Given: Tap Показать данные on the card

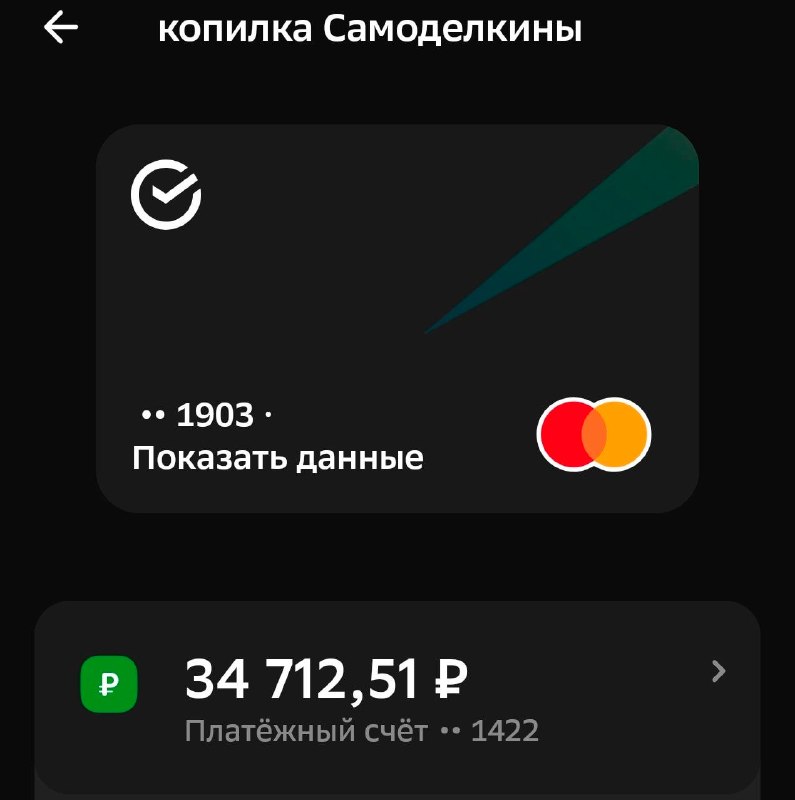Looking at the screenshot, I should click(x=278, y=458).
